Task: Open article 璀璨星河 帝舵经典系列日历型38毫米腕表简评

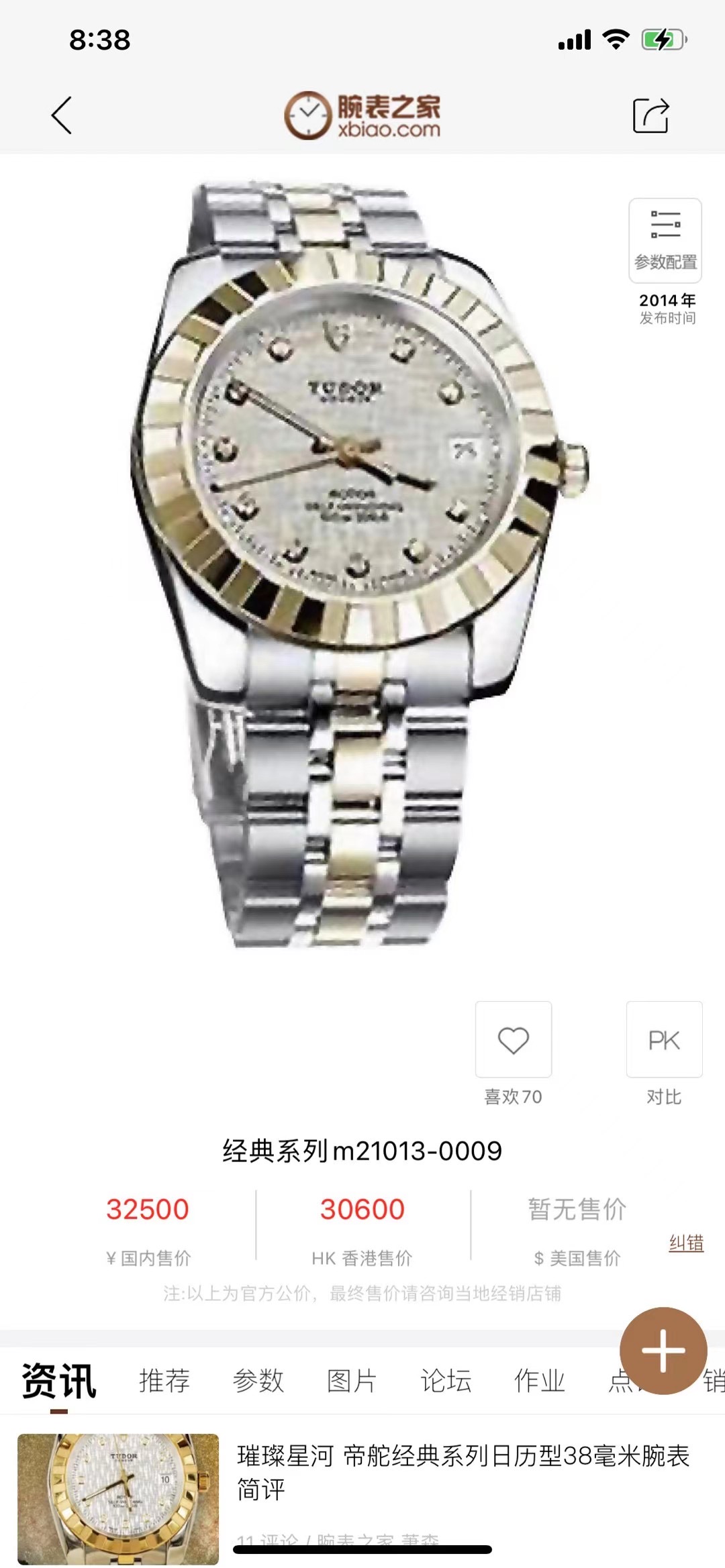Action: click(463, 1472)
